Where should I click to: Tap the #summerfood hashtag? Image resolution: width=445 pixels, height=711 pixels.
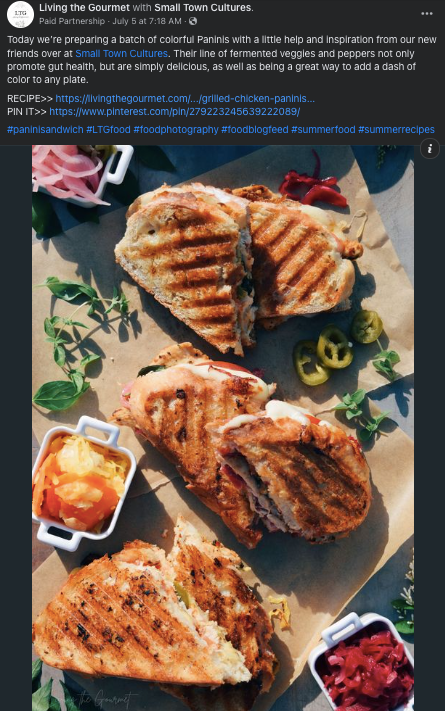click(x=323, y=130)
